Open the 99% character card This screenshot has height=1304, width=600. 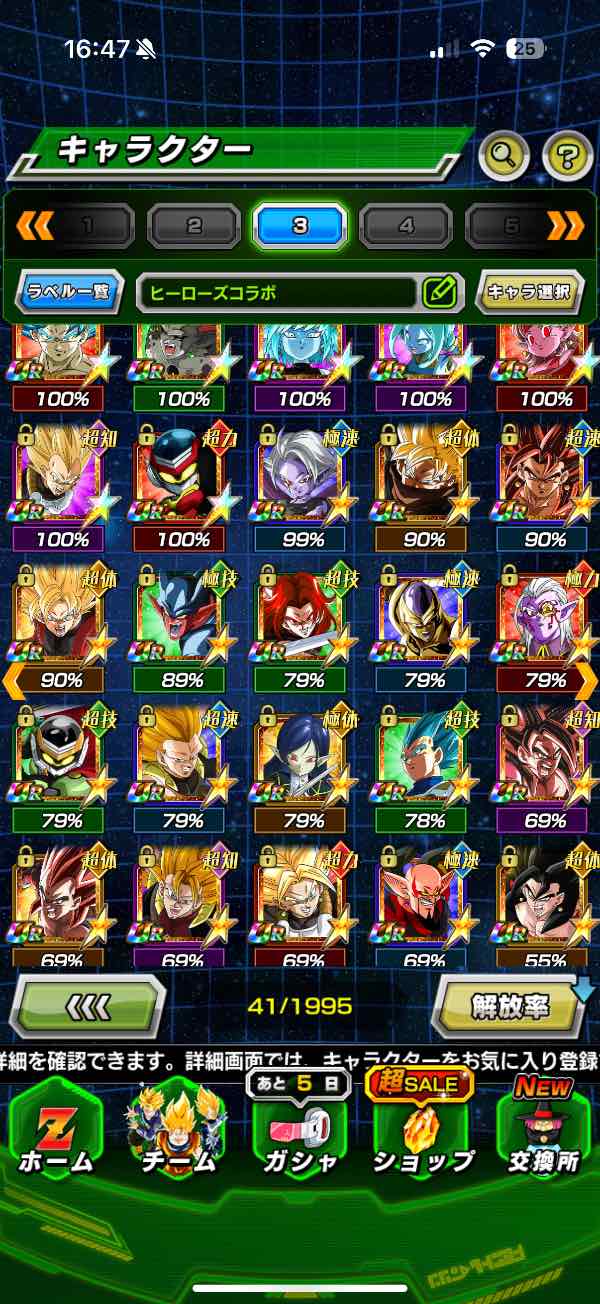pyautogui.click(x=303, y=480)
